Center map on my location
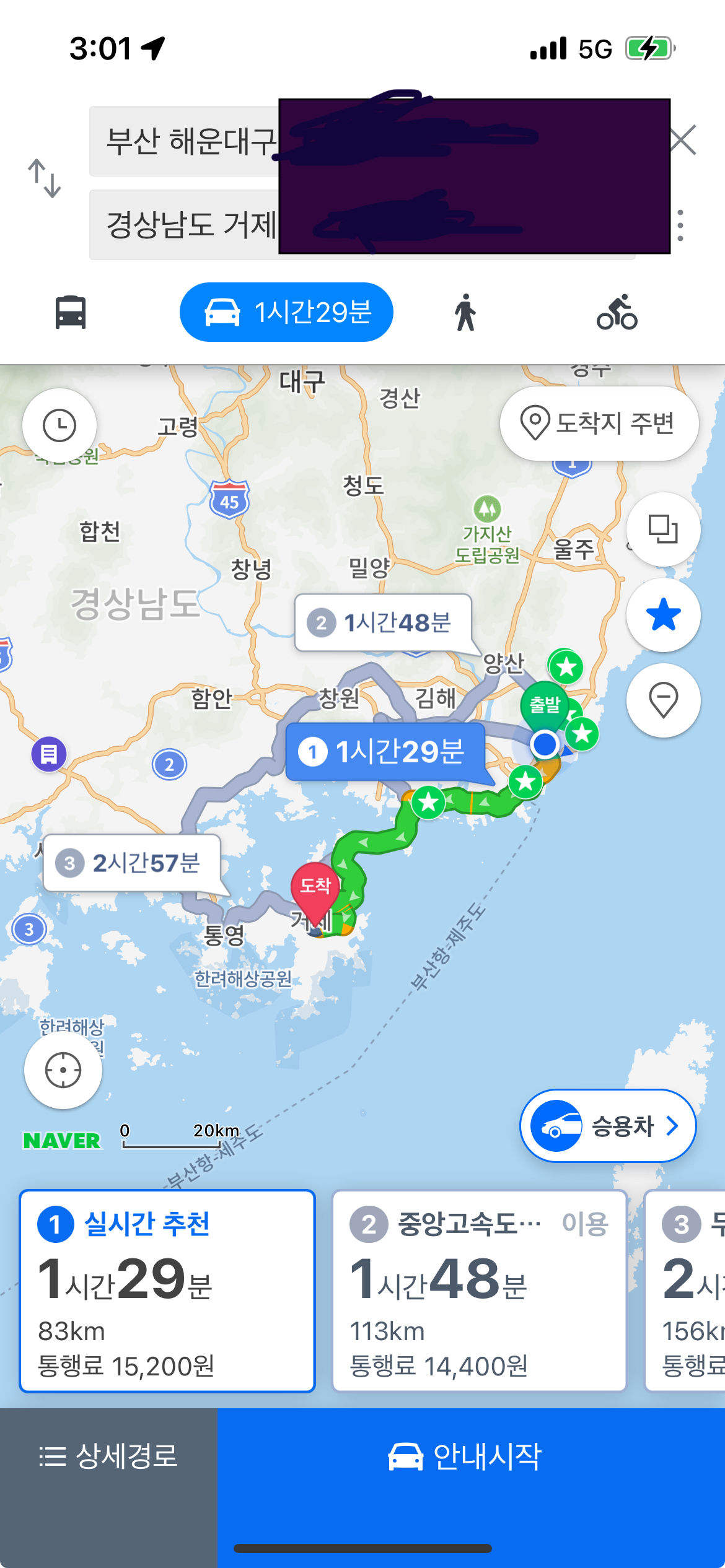 (x=63, y=1069)
